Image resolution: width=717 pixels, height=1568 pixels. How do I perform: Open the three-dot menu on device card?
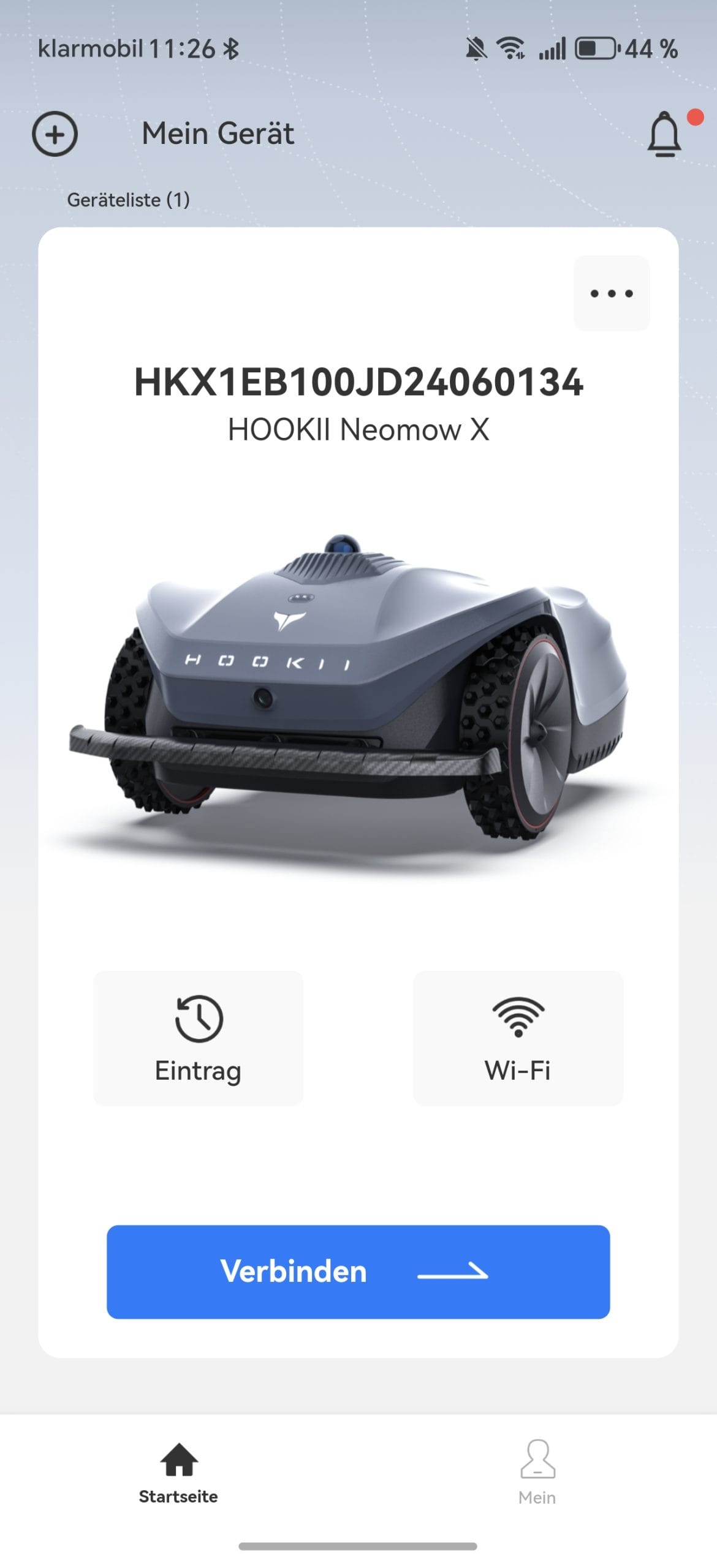[x=612, y=293]
